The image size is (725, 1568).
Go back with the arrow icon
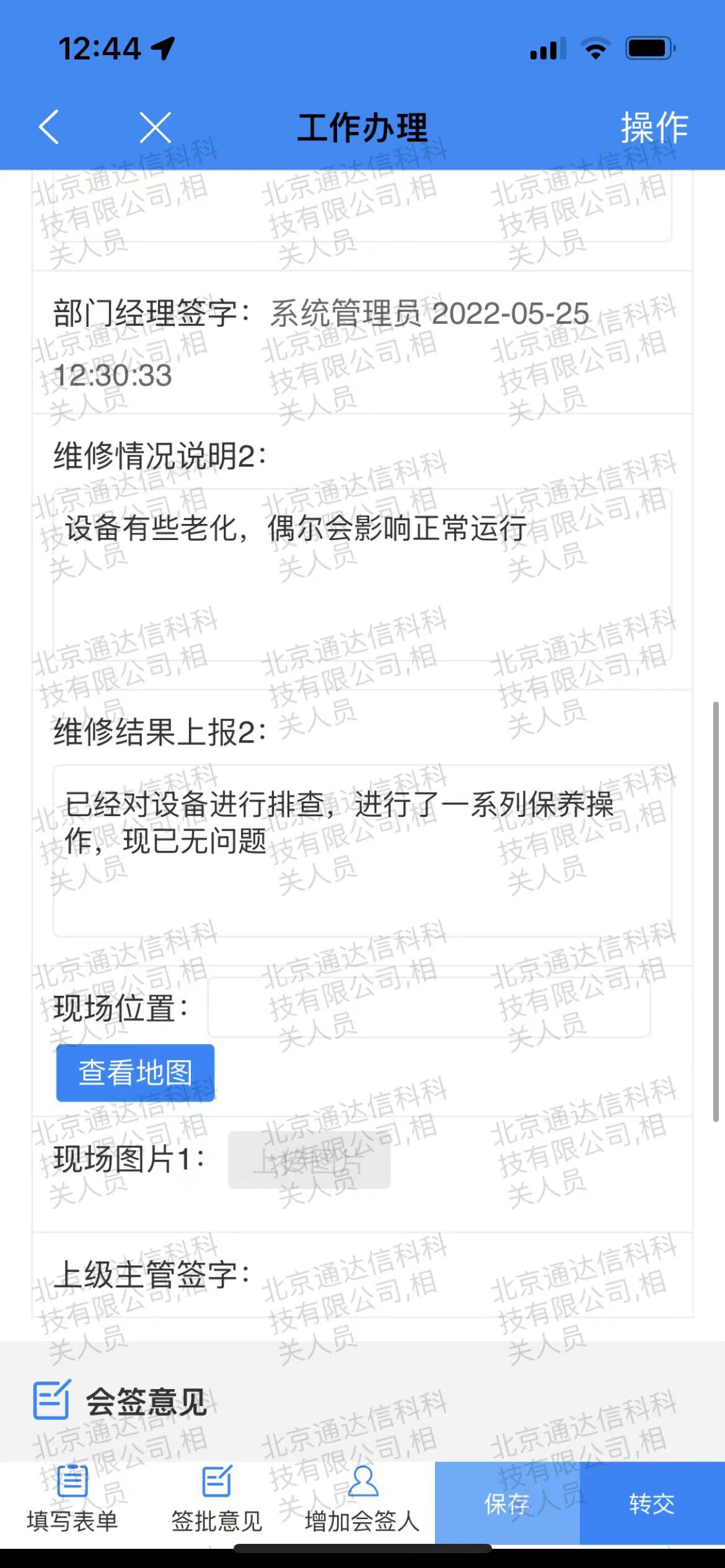50,128
